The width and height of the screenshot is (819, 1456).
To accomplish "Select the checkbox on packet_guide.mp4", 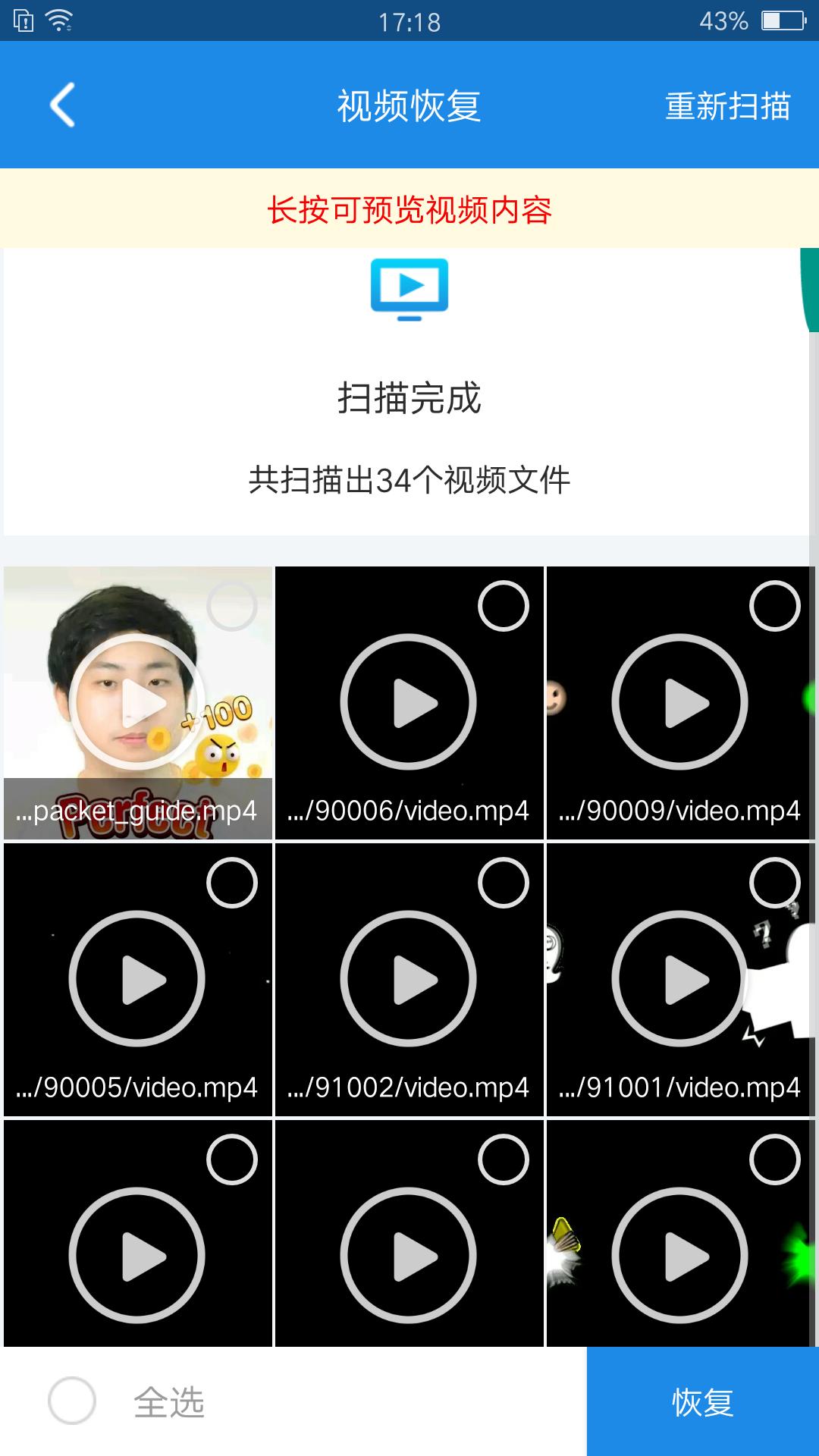I will 232,606.
